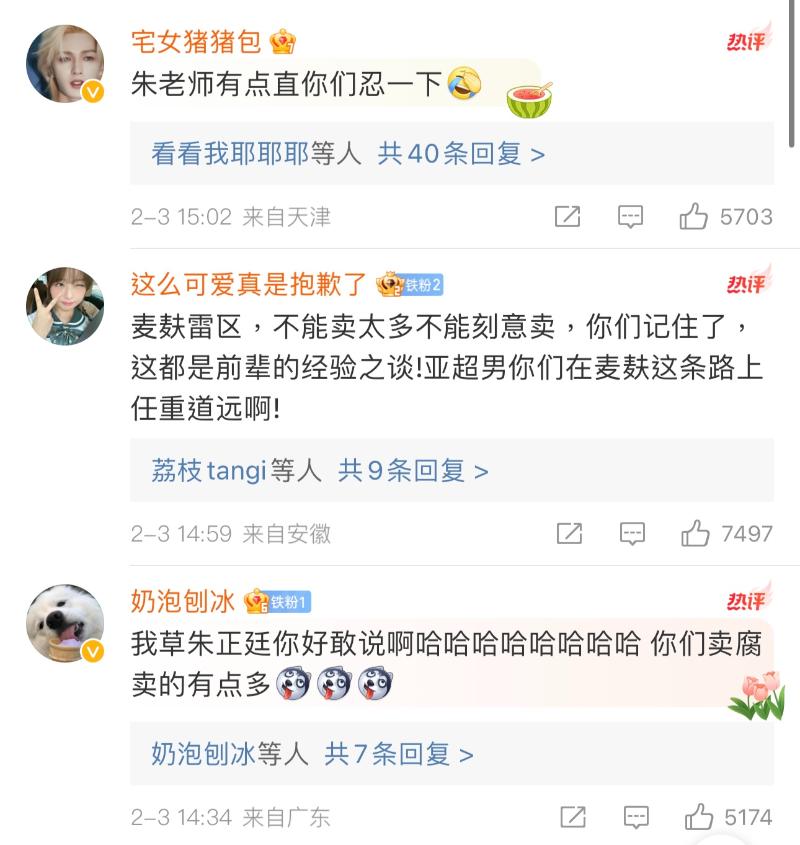The image size is (800, 845).
Task: Tap username 宅女猪猪包
Action: [196, 41]
